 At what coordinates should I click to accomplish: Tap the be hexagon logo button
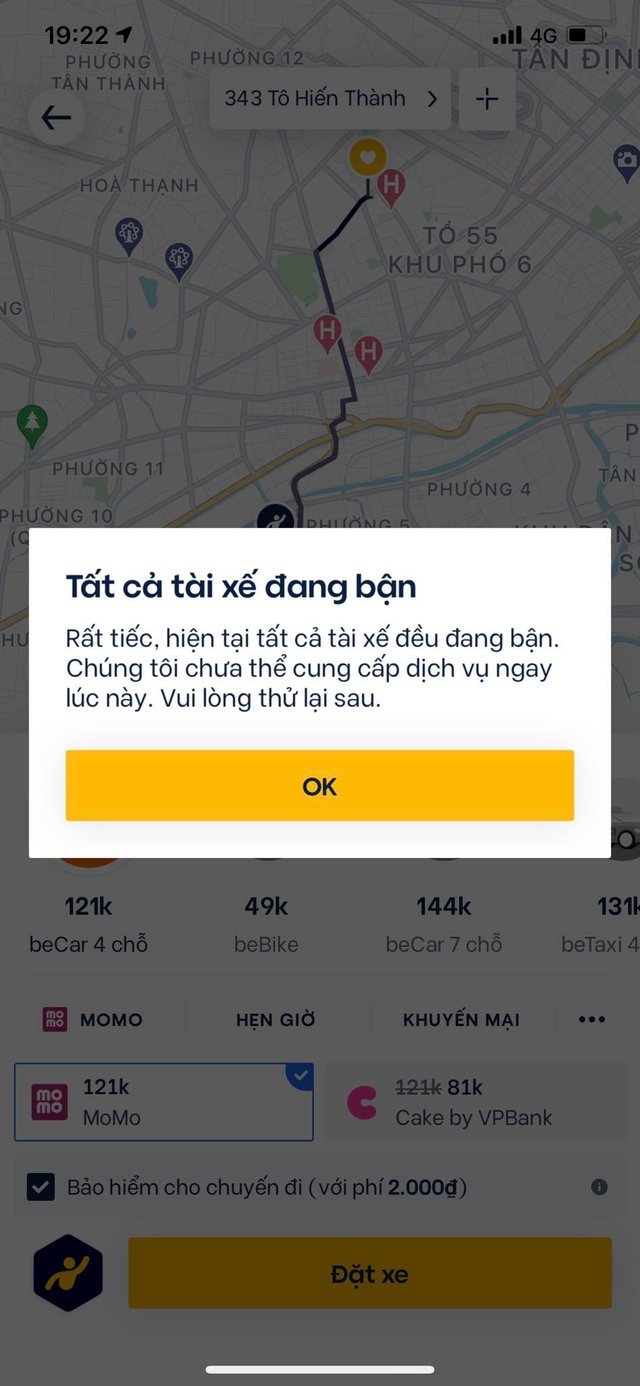point(68,1273)
